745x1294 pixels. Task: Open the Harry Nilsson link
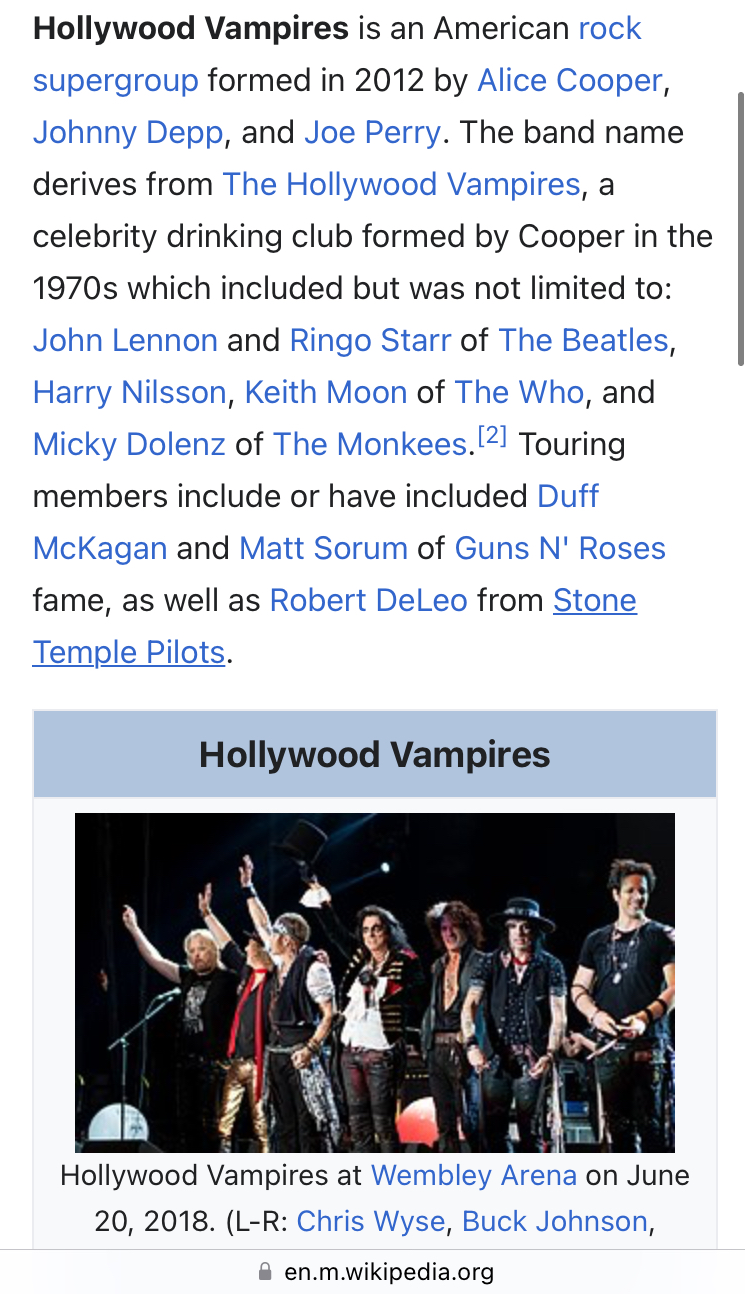pos(130,392)
